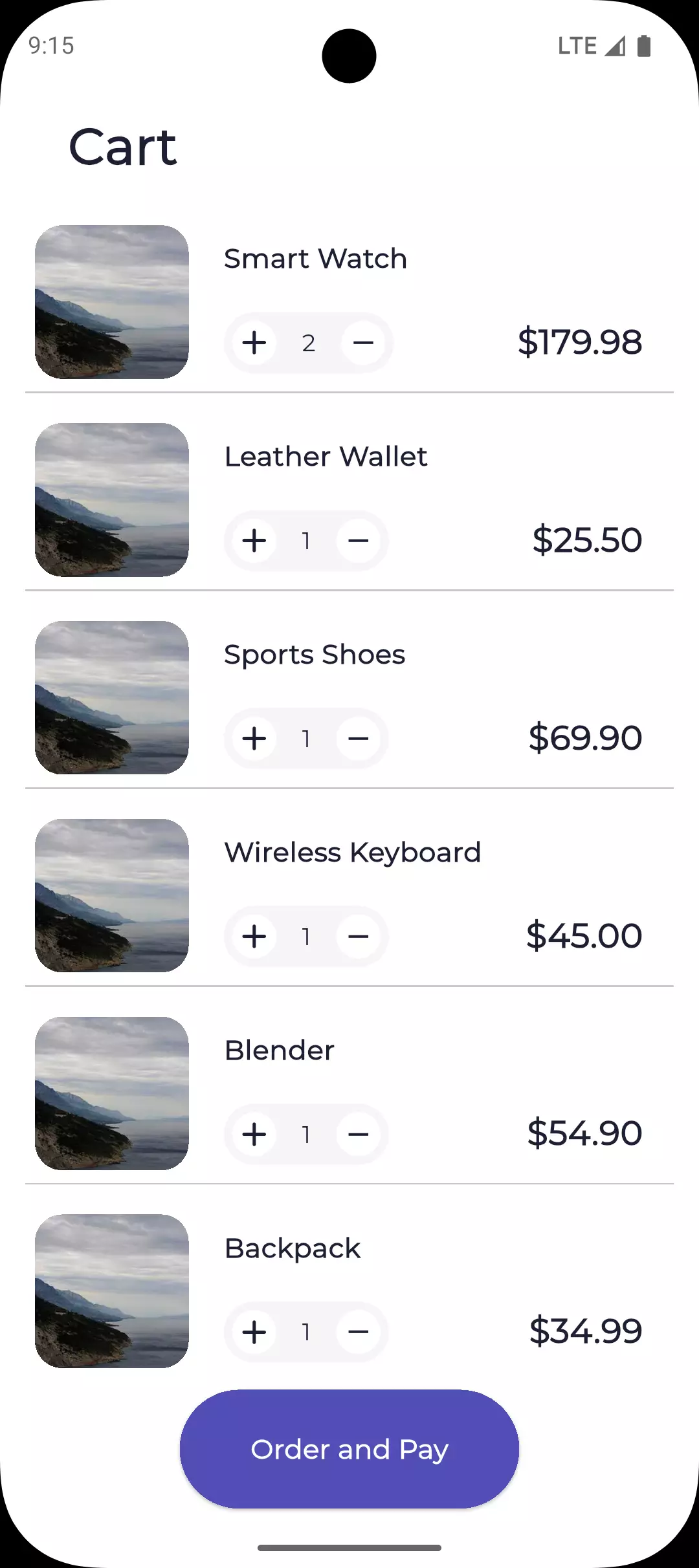This screenshot has height=1568, width=699.
Task: View the Leather Wallet item picture
Action: [x=112, y=500]
